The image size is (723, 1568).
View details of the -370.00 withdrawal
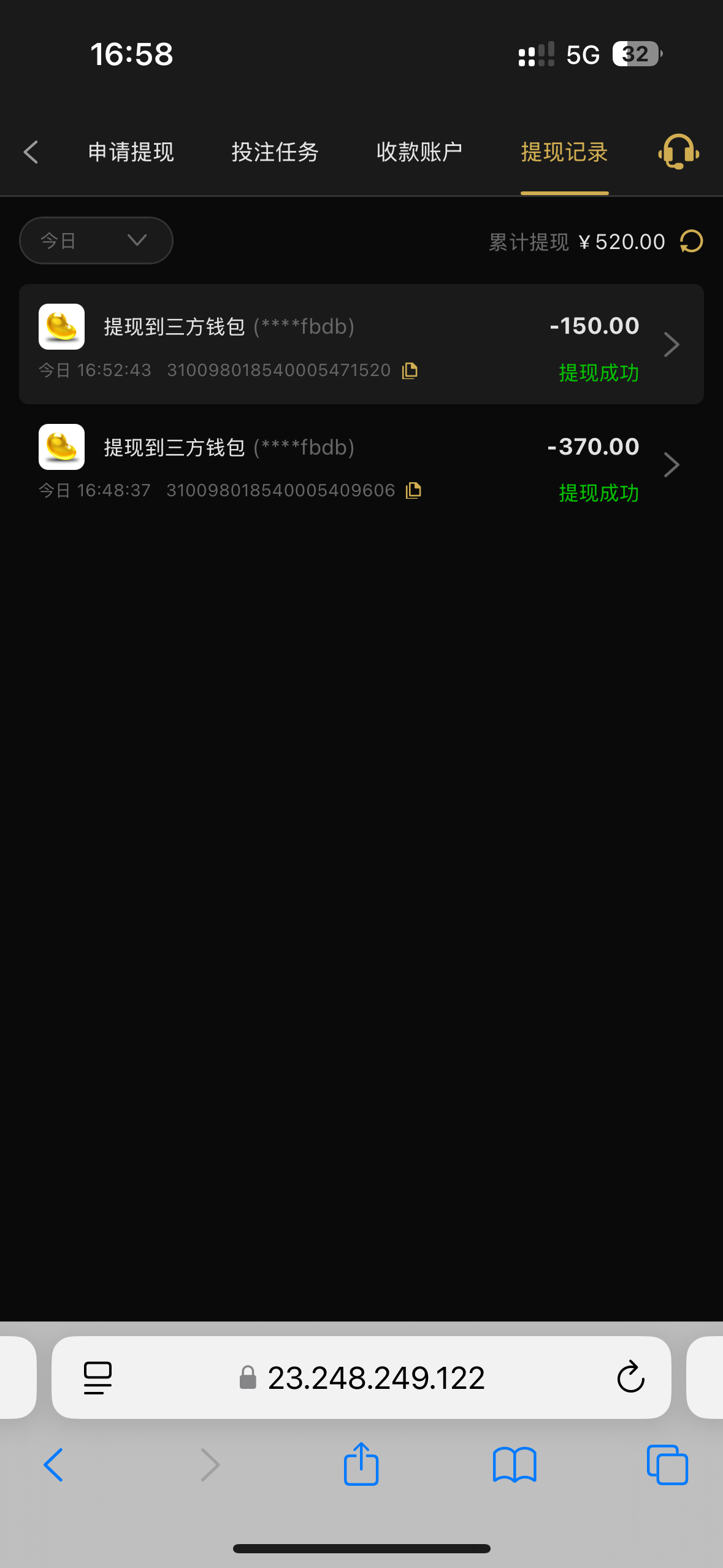(671, 465)
